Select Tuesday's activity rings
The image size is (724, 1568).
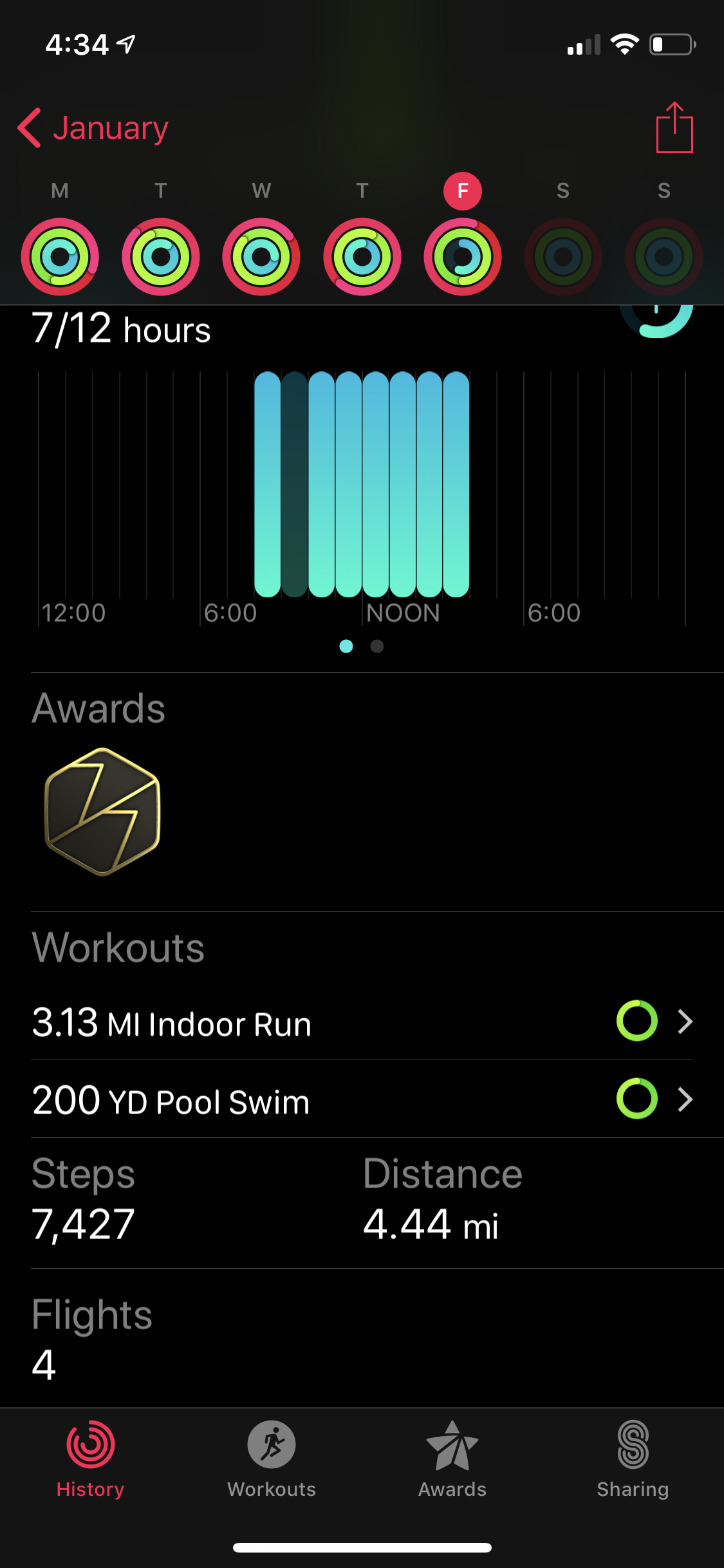(x=161, y=257)
